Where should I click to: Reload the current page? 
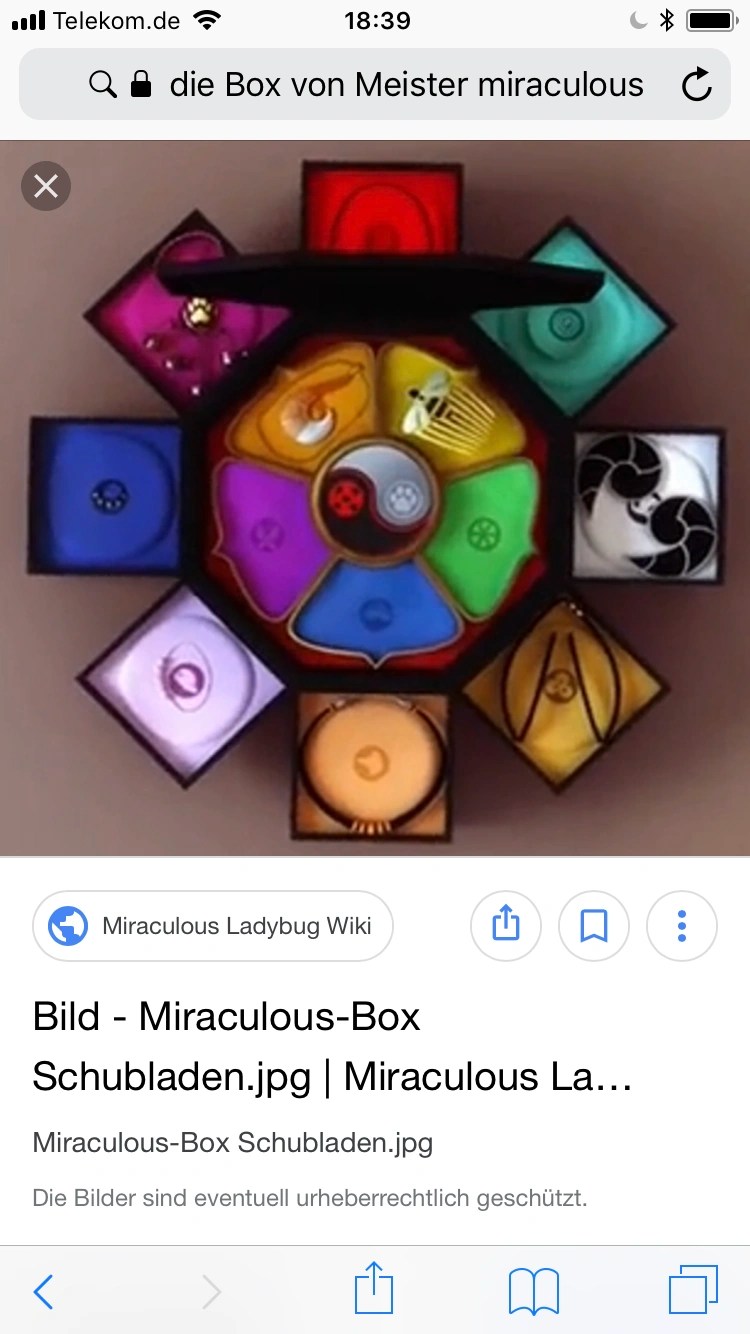[x=696, y=86]
